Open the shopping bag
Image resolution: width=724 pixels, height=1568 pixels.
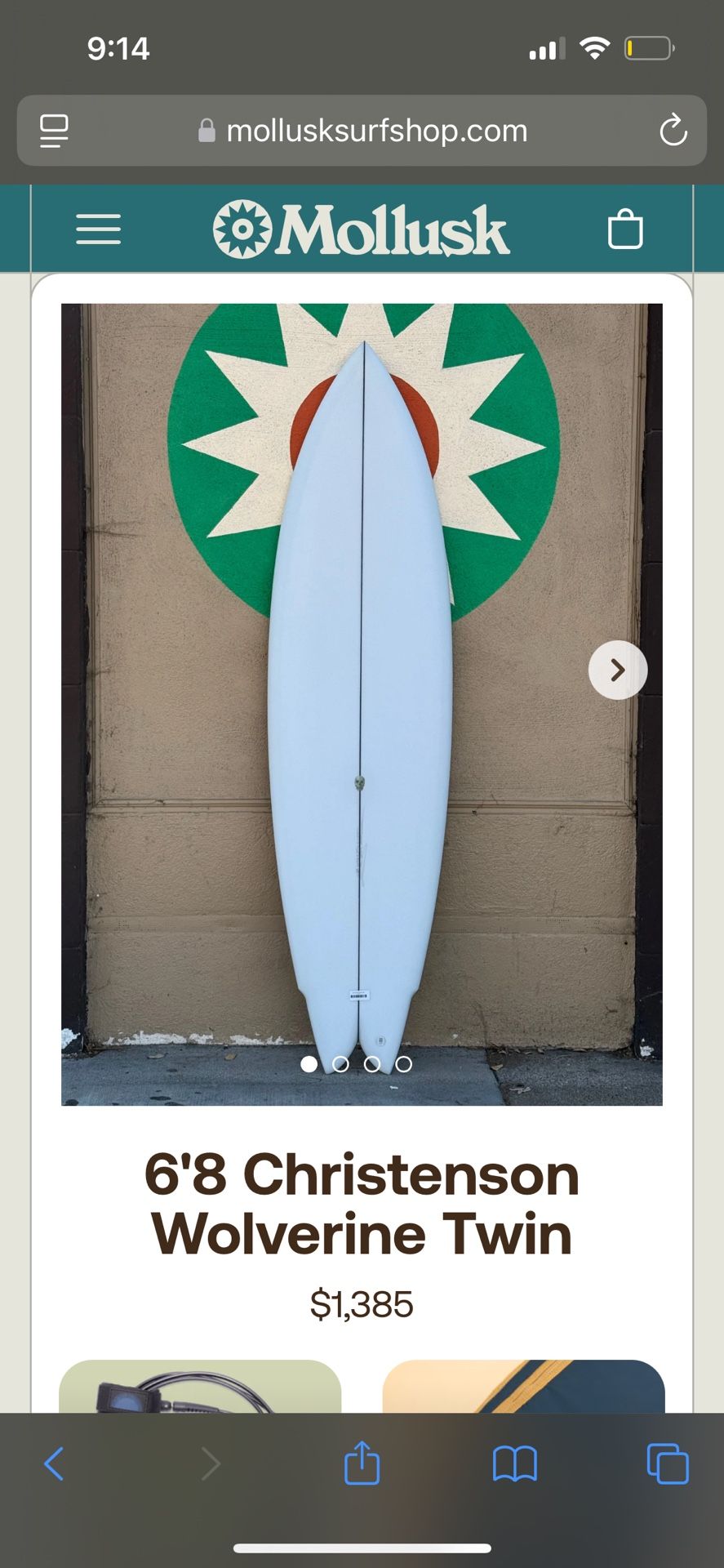pos(625,229)
